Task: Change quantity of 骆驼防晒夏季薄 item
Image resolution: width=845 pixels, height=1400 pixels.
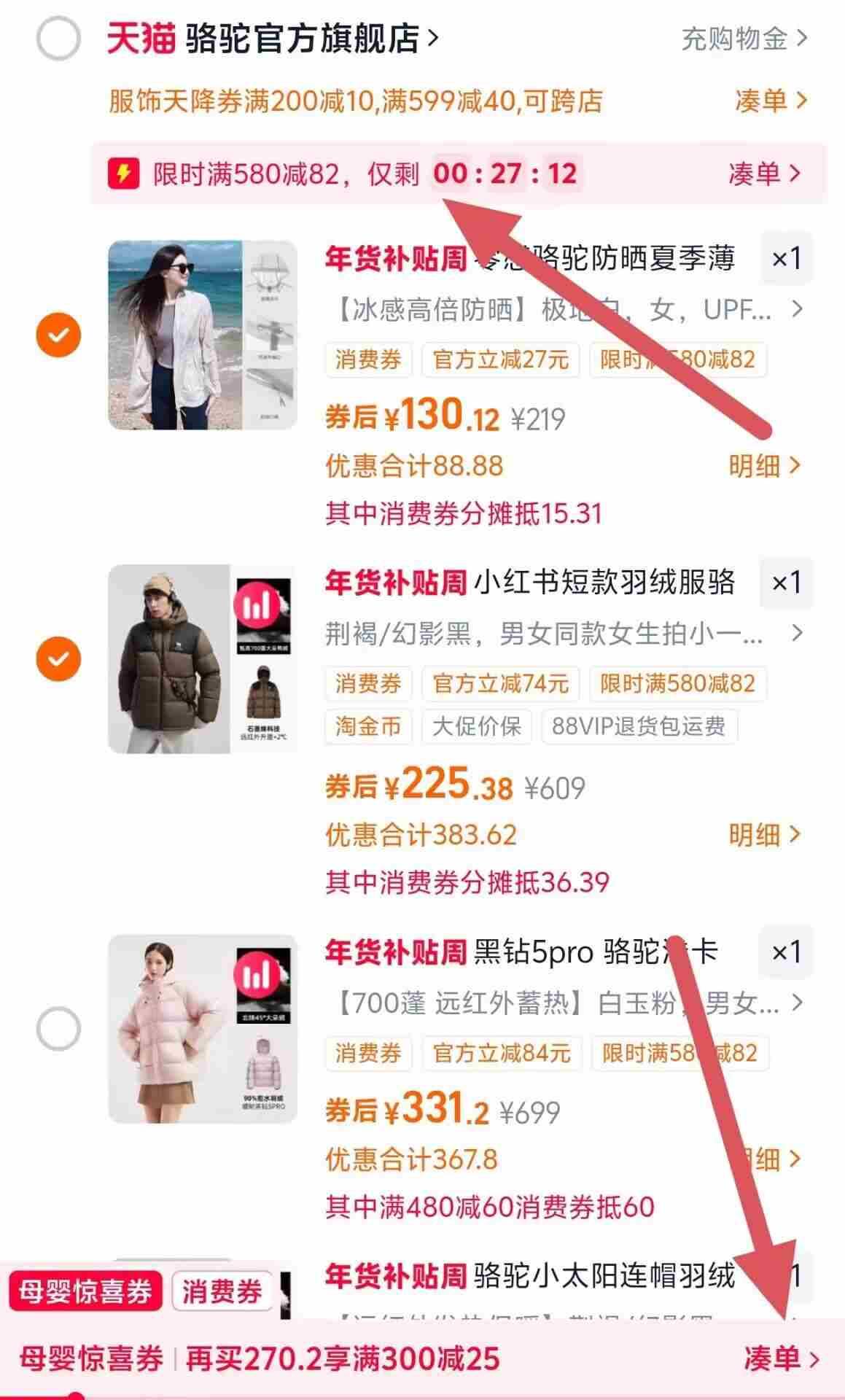Action: pos(786,258)
